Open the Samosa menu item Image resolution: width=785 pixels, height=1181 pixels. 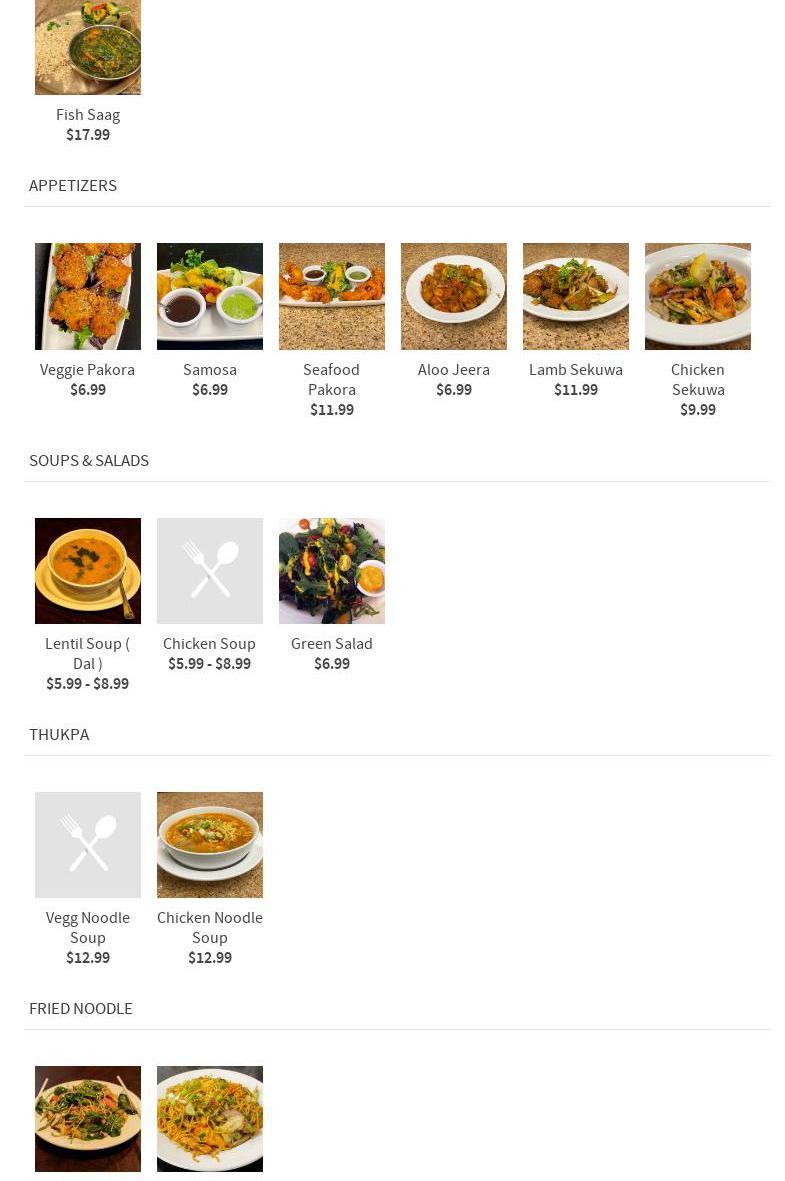[210, 296]
